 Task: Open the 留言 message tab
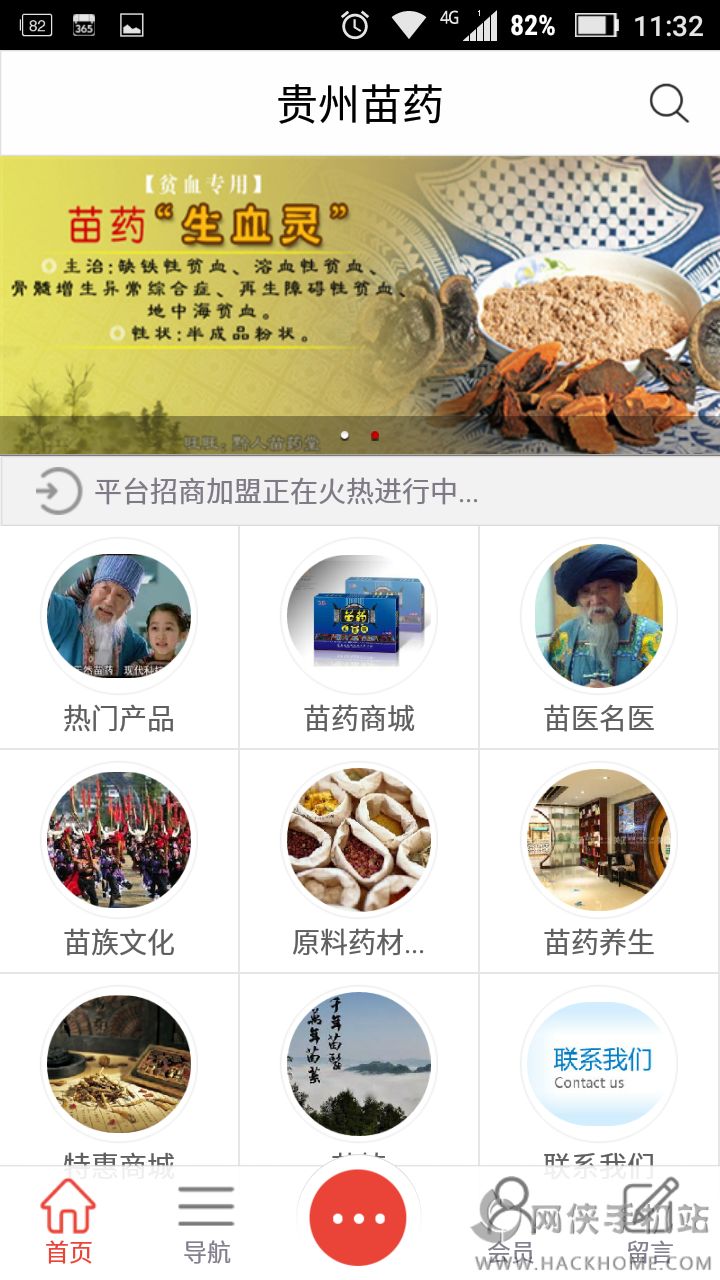(x=650, y=1222)
